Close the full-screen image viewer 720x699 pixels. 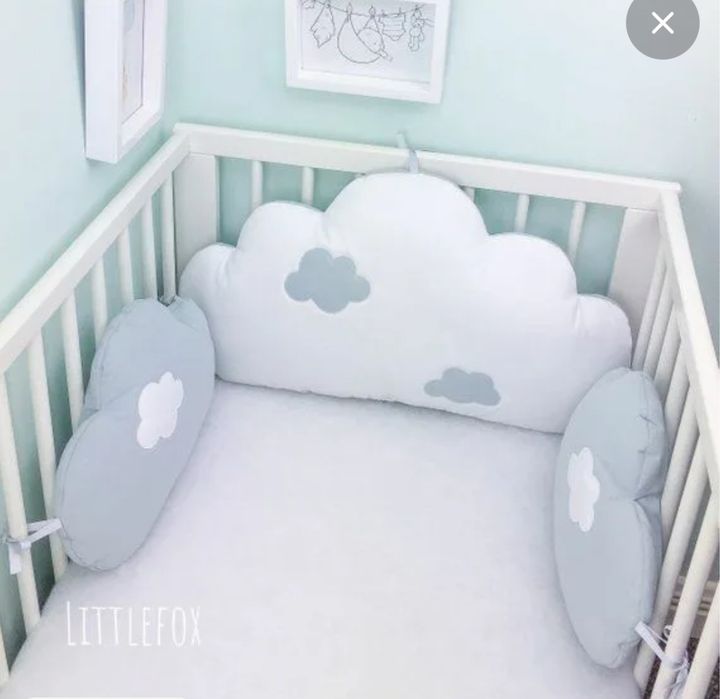pos(662,23)
